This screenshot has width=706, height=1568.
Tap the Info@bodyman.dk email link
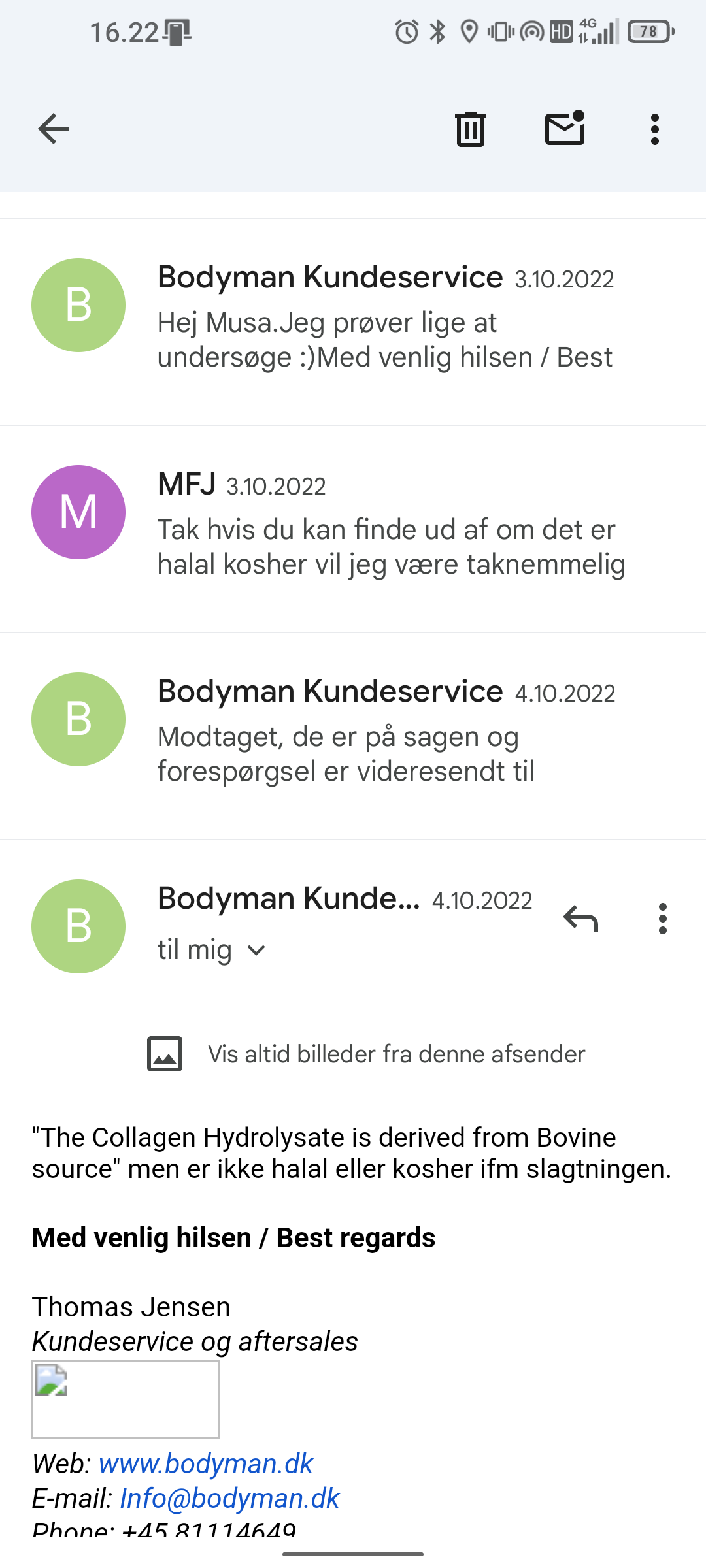(x=229, y=1498)
